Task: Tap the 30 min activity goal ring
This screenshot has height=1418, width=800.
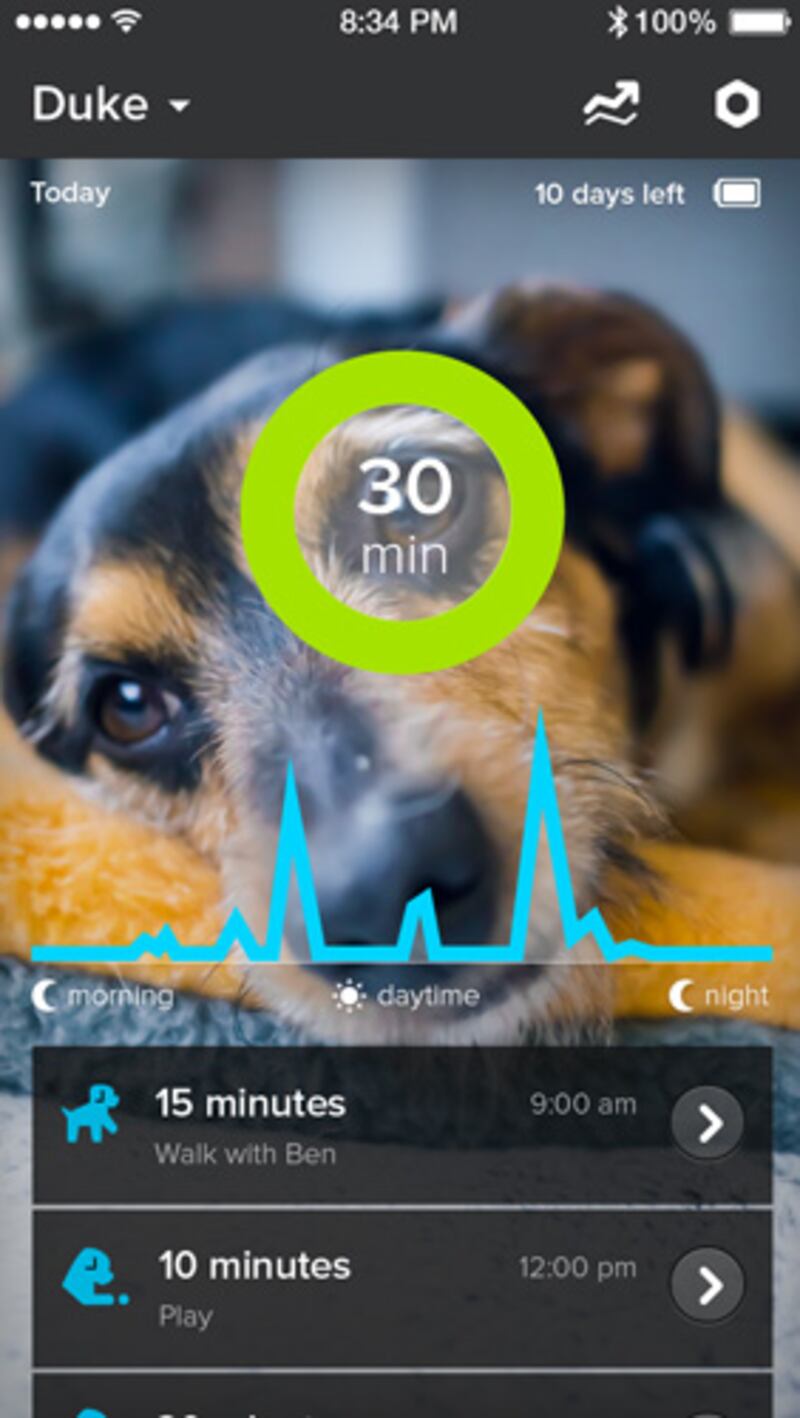Action: 403,511
